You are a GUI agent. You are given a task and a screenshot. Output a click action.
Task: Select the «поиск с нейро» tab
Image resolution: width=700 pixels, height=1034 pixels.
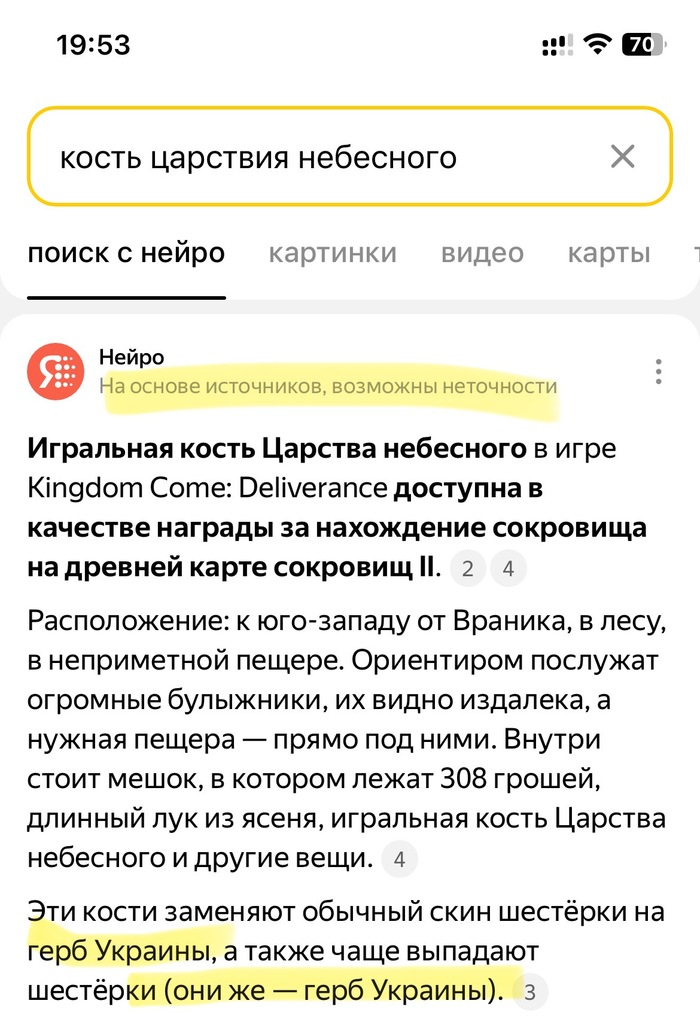[x=127, y=253]
